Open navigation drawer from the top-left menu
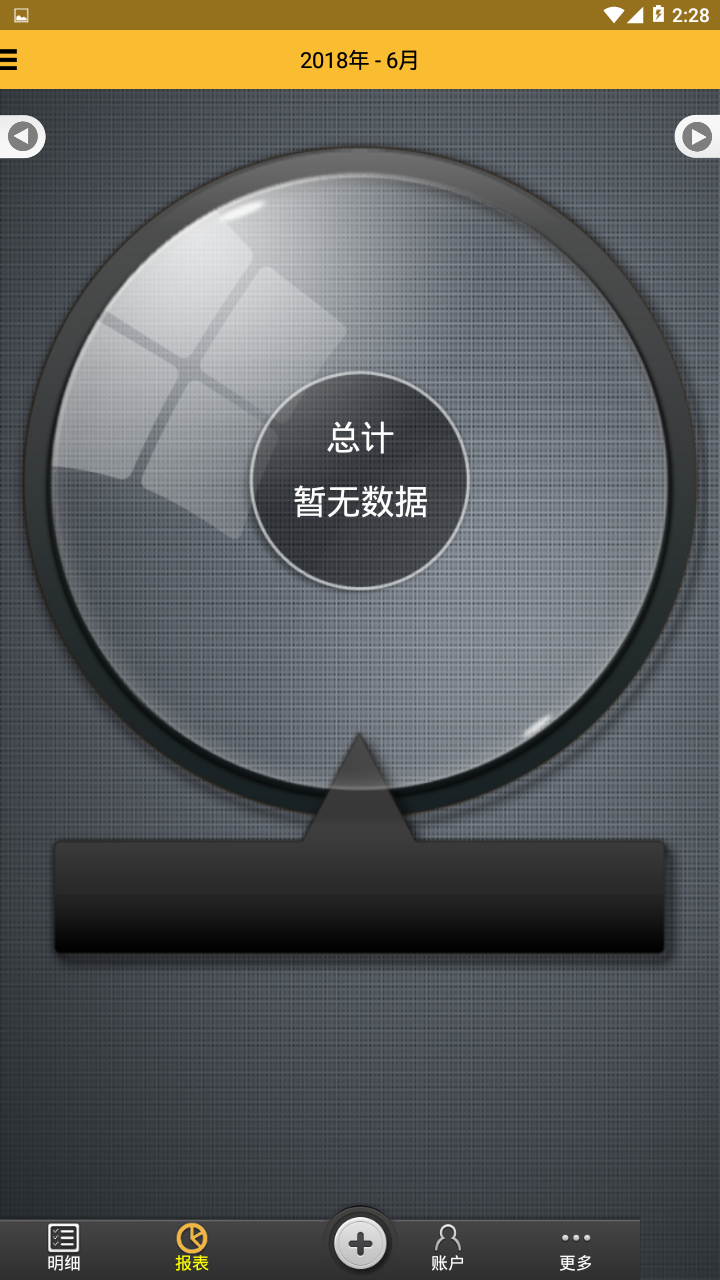This screenshot has height=1280, width=720. (x=10, y=58)
